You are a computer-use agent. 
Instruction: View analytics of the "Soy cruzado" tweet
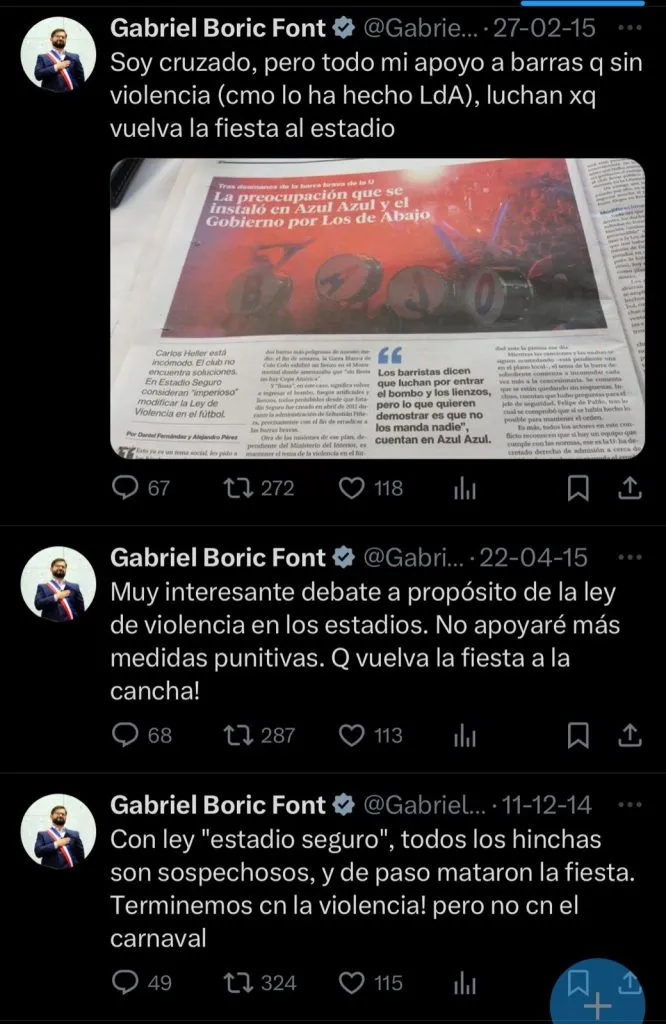point(465,488)
